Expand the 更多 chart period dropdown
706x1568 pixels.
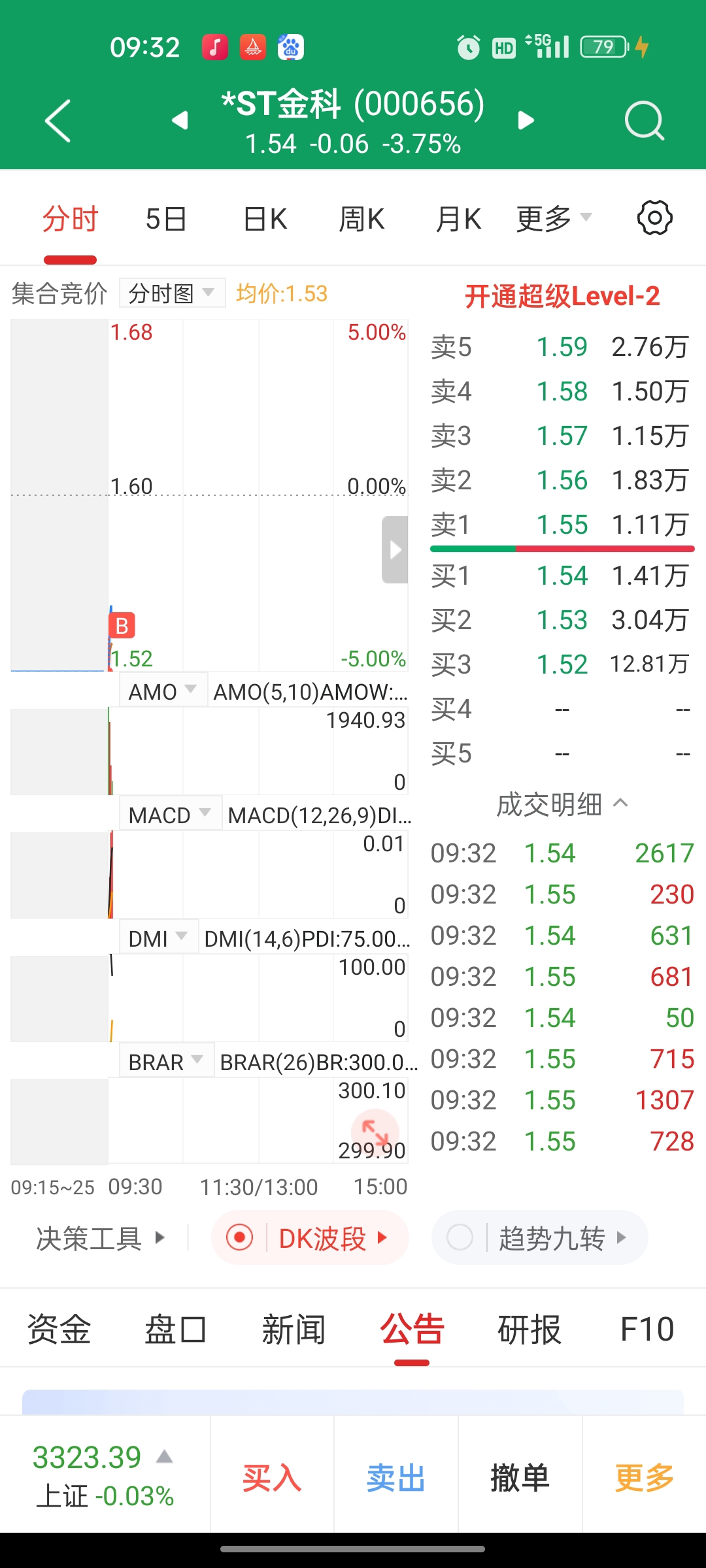pyautogui.click(x=553, y=220)
